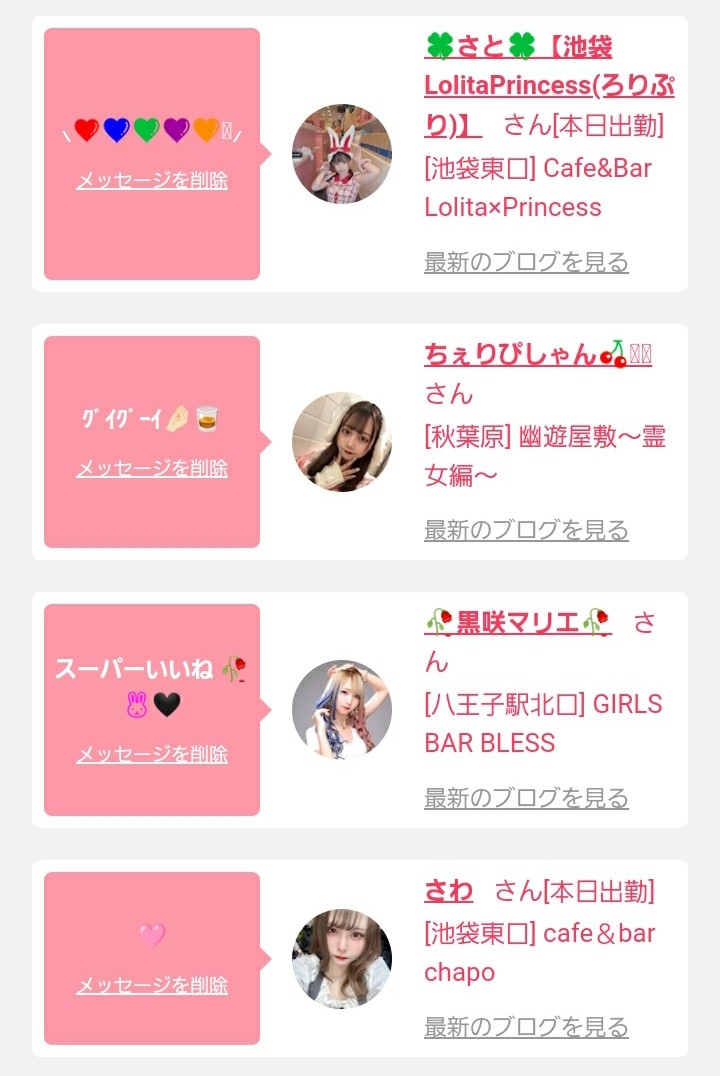Viewport: 720px width, 1076px height.
Task: Open さわ's profile name link
Action: 448,890
